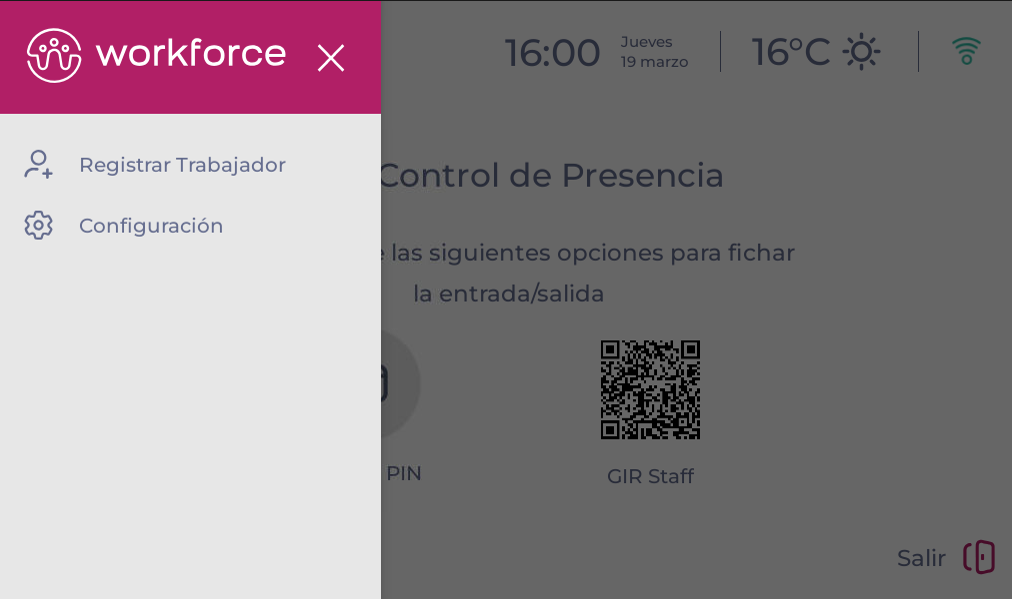
Task: Tap the Salir exit button
Action: click(945, 558)
